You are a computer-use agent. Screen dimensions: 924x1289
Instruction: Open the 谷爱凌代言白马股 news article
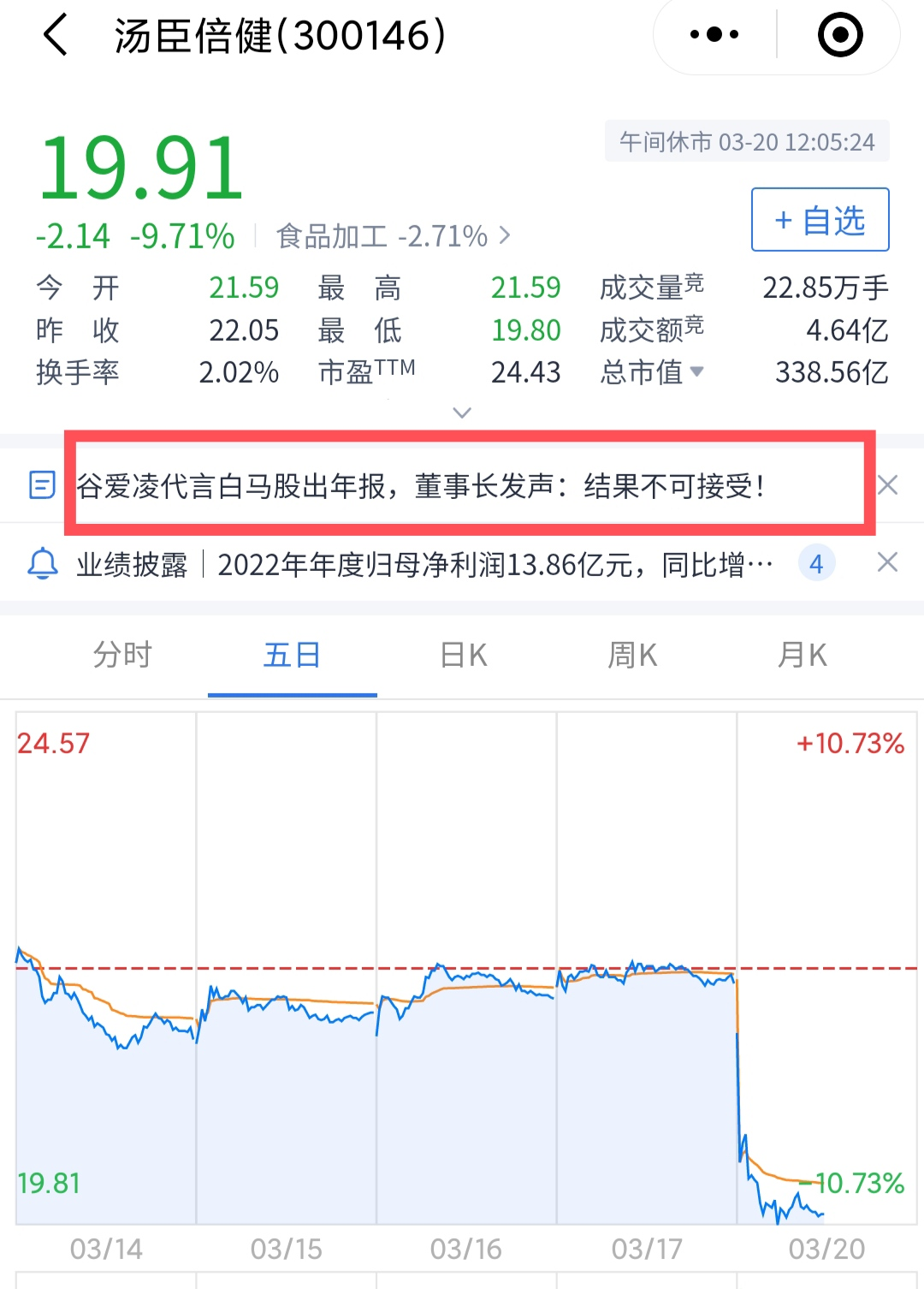pyautogui.click(x=419, y=486)
